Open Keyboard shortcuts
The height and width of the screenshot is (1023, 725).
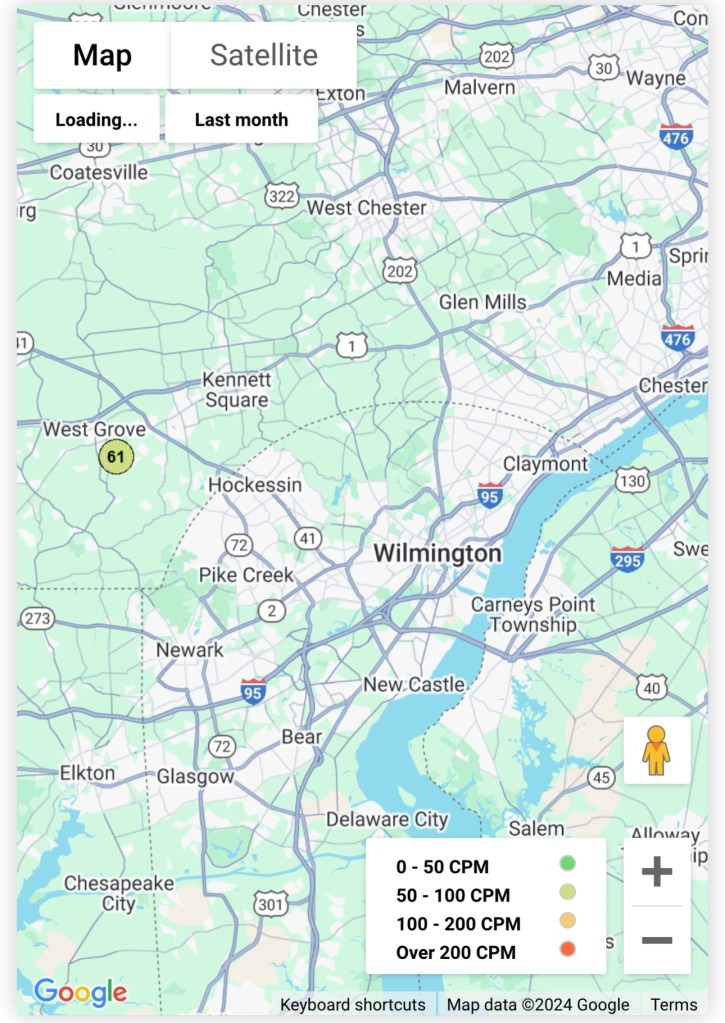click(352, 1005)
